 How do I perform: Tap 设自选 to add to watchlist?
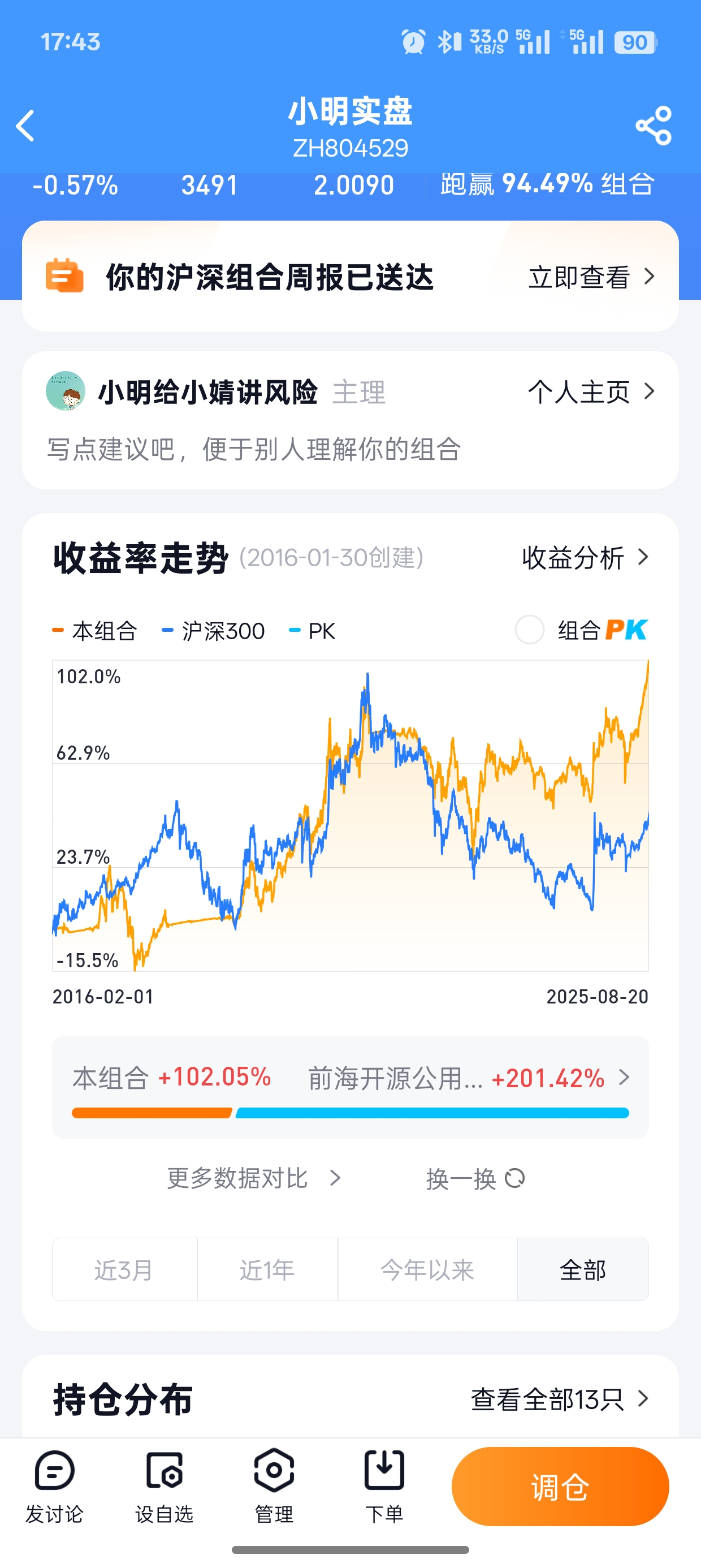(x=165, y=1486)
